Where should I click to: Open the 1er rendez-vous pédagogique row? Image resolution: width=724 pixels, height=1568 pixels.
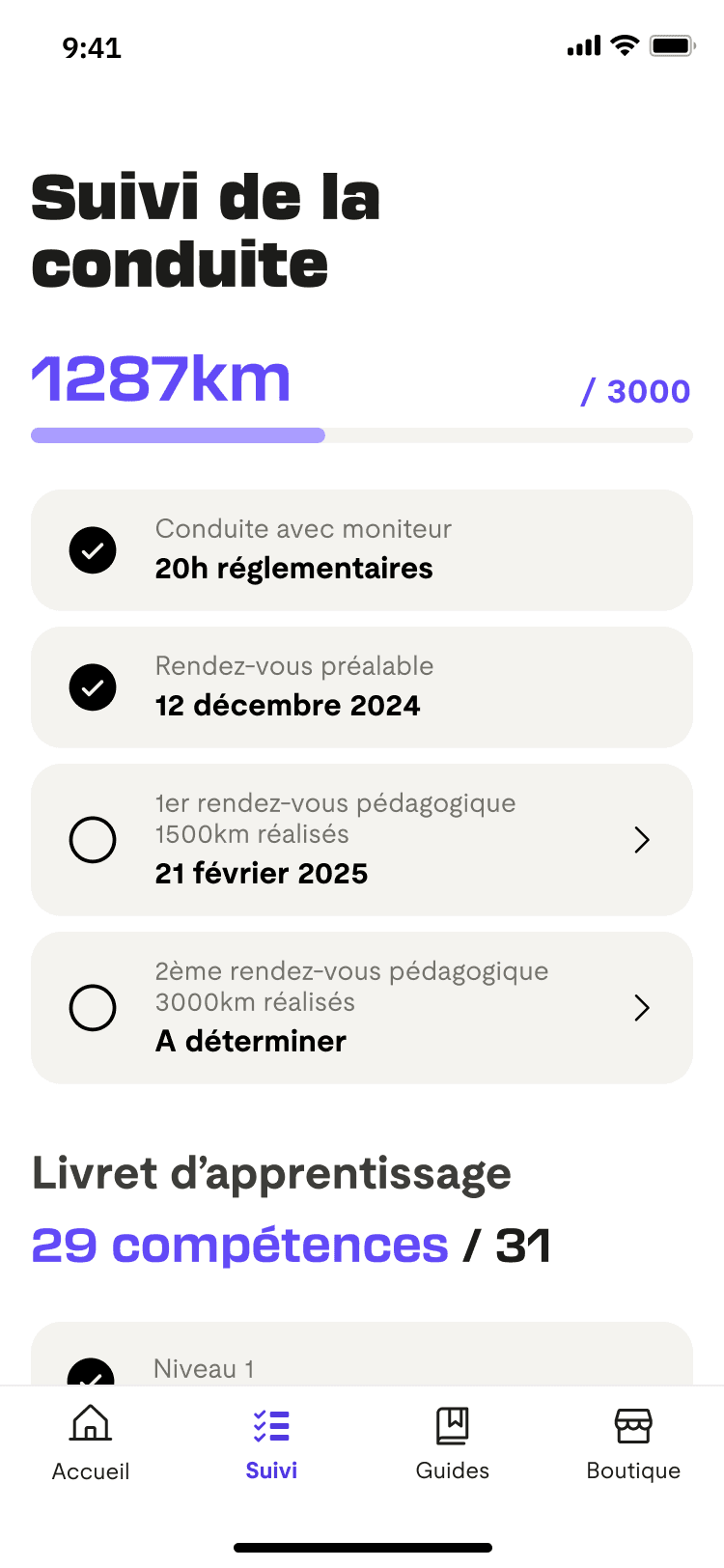pyautogui.click(x=362, y=839)
